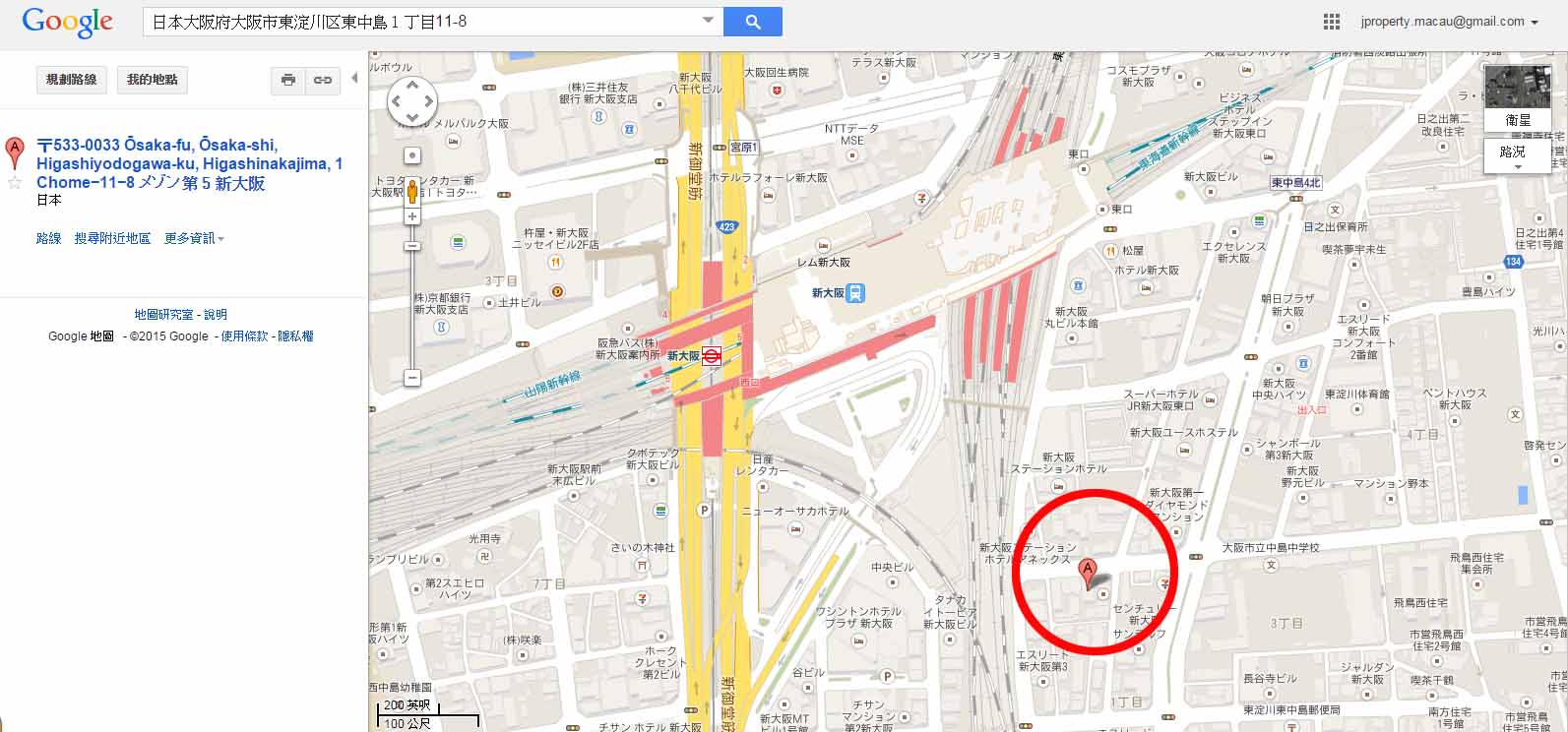
Task: Open the Google apps grid
Action: [x=1332, y=22]
